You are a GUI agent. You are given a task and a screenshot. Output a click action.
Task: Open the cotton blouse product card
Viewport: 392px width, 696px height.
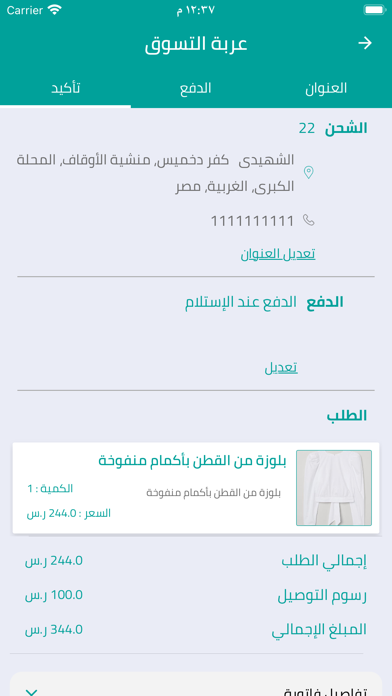[x=196, y=488]
